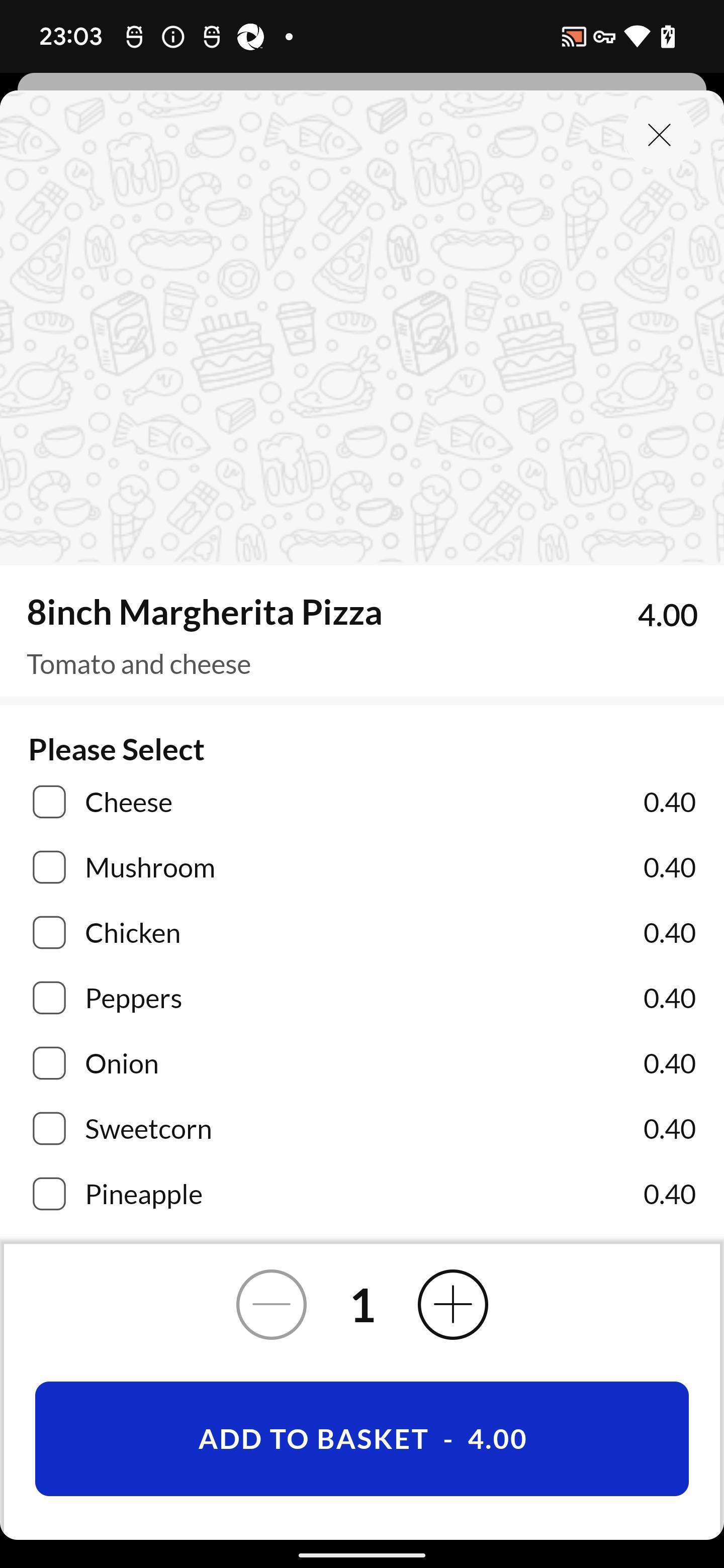The height and width of the screenshot is (1568, 724).
Task: Choose the Onion topping
Action: click(49, 1063)
